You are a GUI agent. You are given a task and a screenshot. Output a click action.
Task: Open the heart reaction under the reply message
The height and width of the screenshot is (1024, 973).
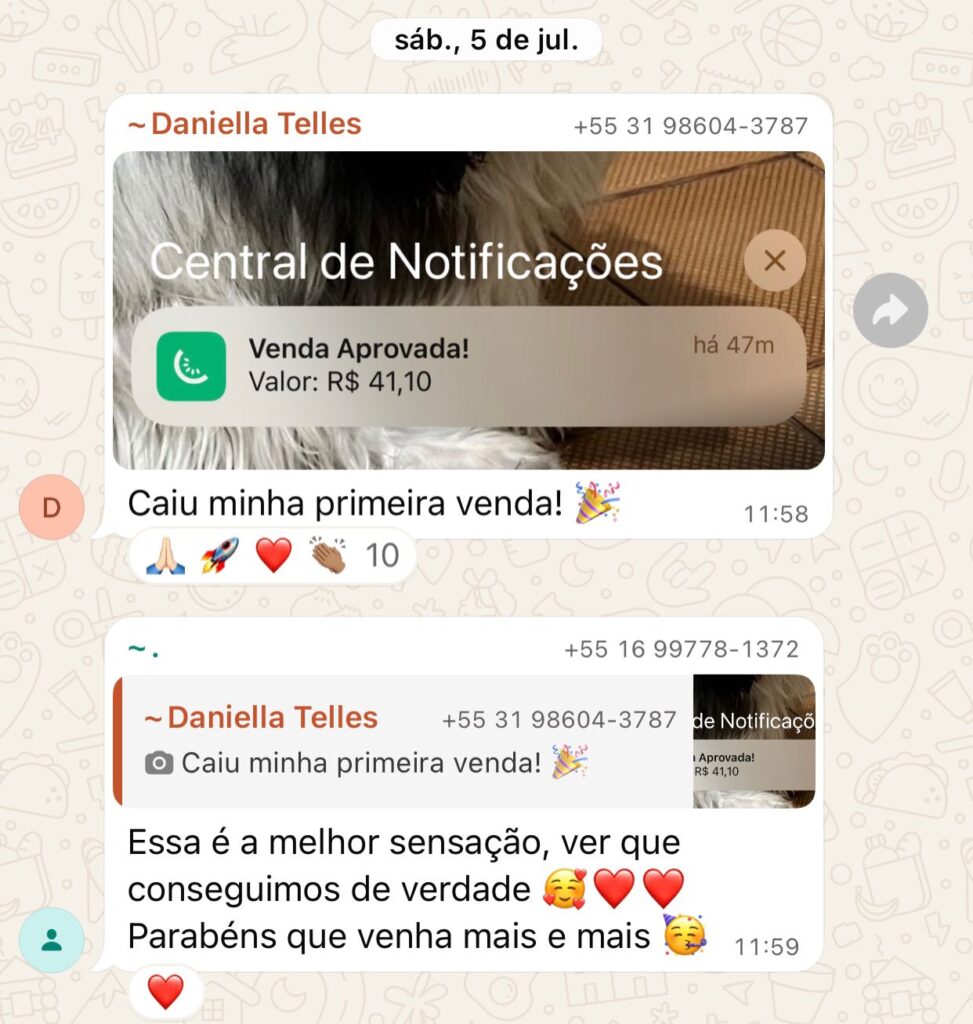[x=166, y=992]
